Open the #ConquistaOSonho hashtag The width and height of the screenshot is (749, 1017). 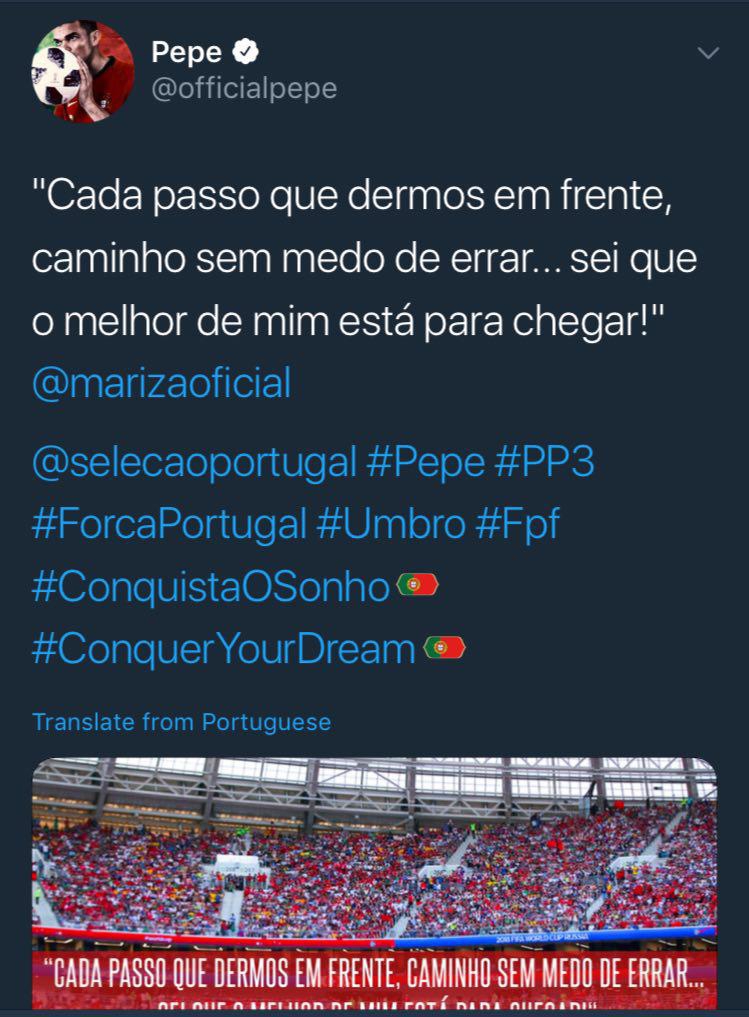[210, 587]
